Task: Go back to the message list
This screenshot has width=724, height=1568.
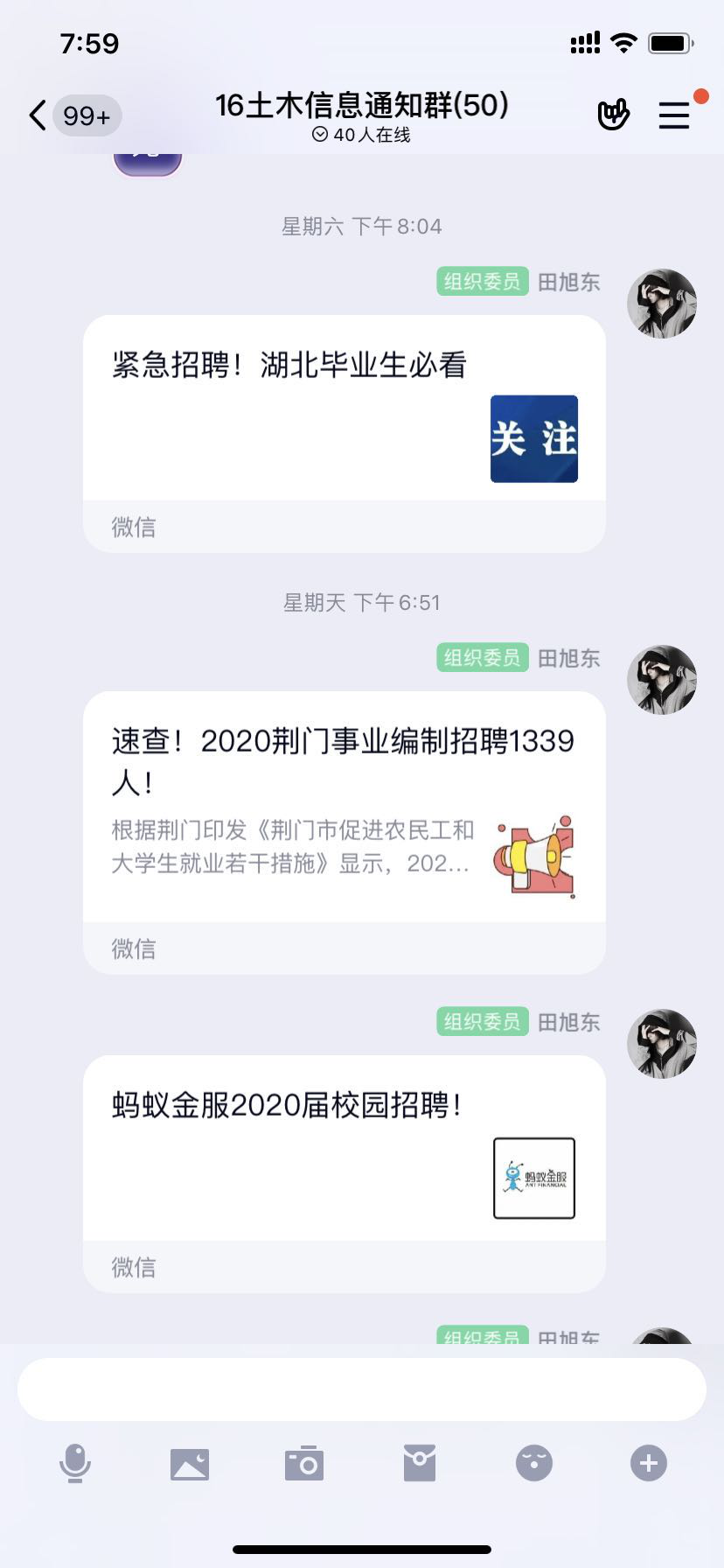Action: 38,115
